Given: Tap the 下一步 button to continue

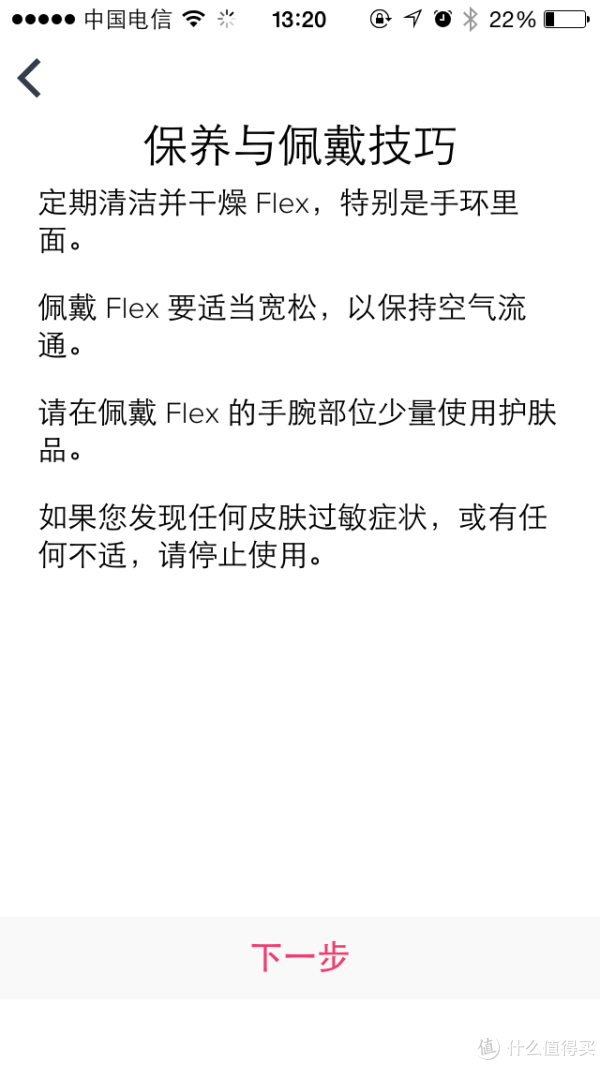Looking at the screenshot, I should [300, 958].
